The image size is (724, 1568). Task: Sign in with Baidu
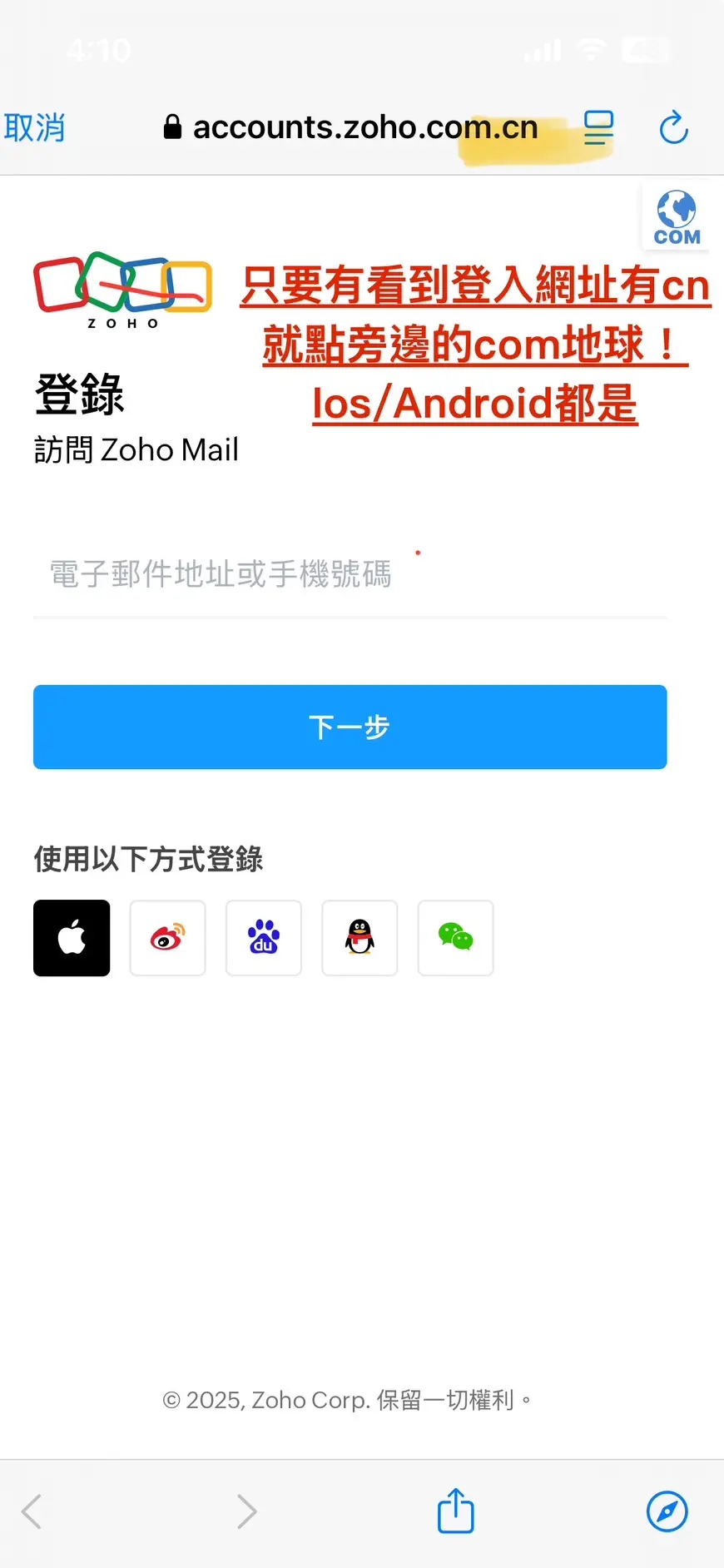[x=264, y=938]
